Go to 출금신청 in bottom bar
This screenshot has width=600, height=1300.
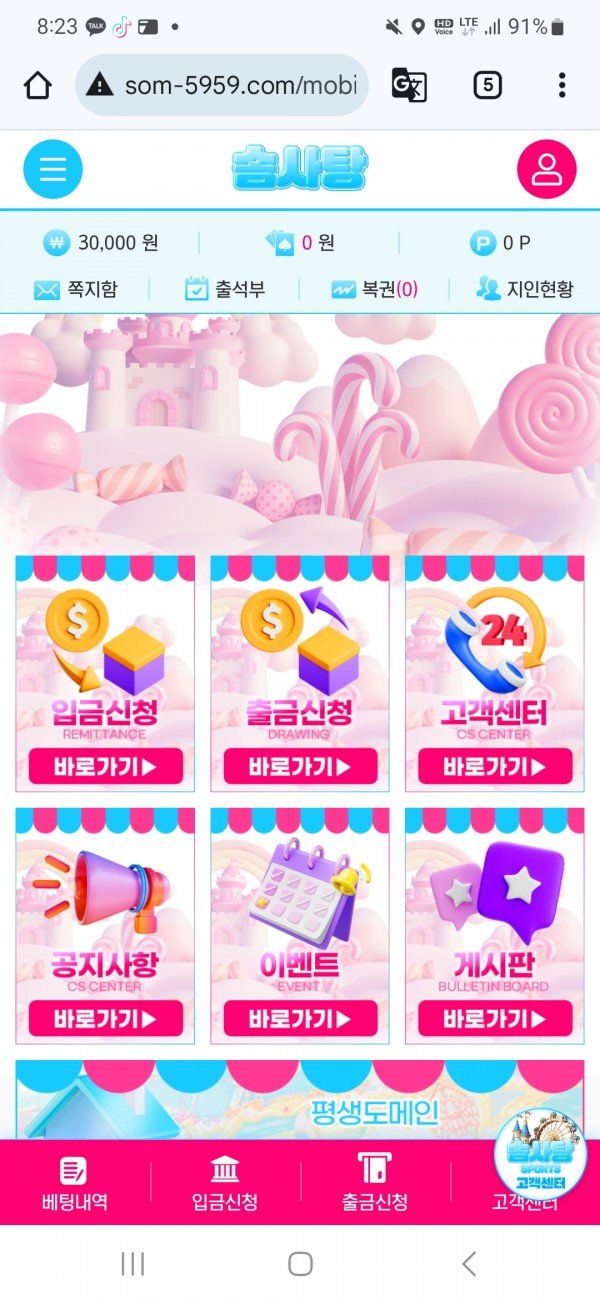(x=374, y=1183)
